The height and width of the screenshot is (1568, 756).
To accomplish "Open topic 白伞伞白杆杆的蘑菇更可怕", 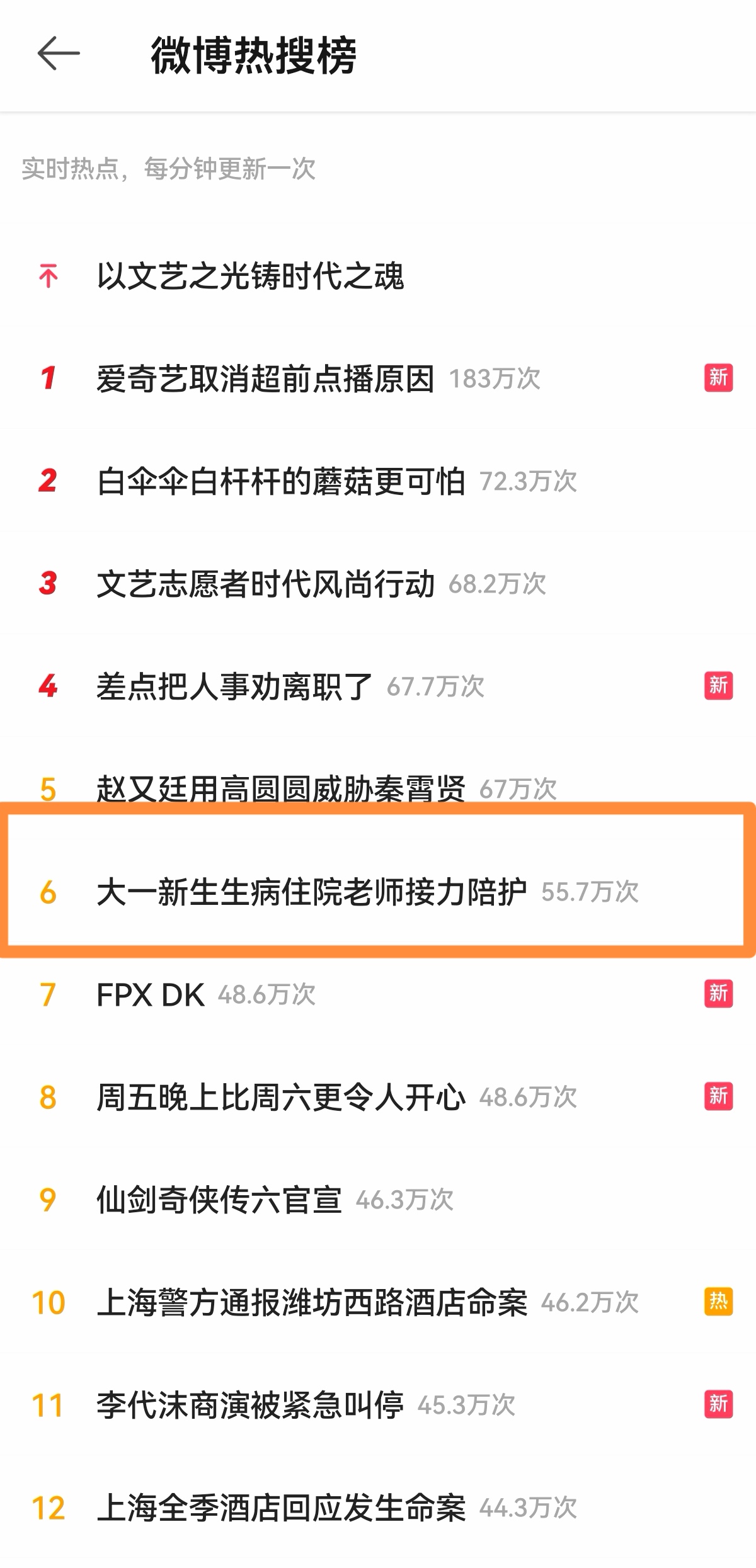I will coord(281,482).
